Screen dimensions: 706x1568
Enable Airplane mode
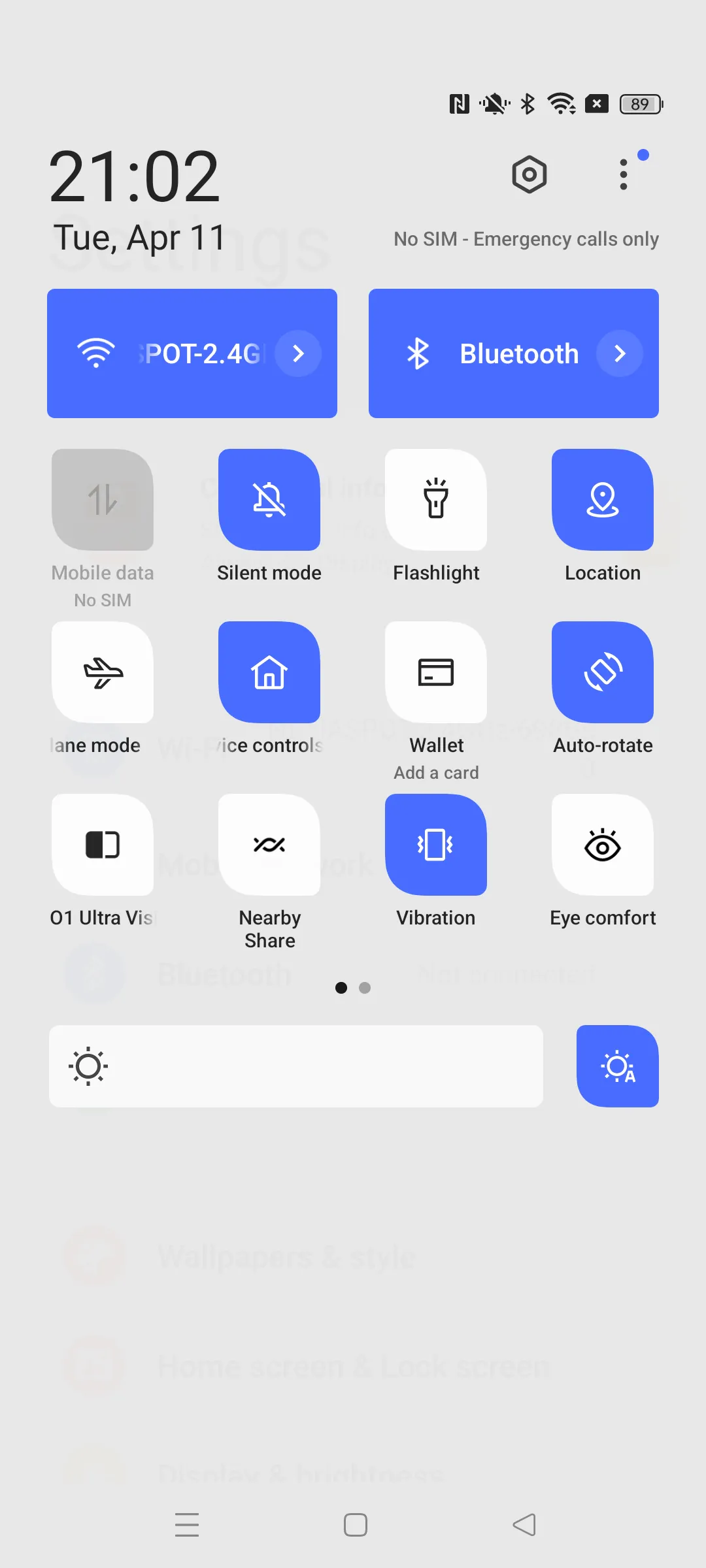(103, 672)
